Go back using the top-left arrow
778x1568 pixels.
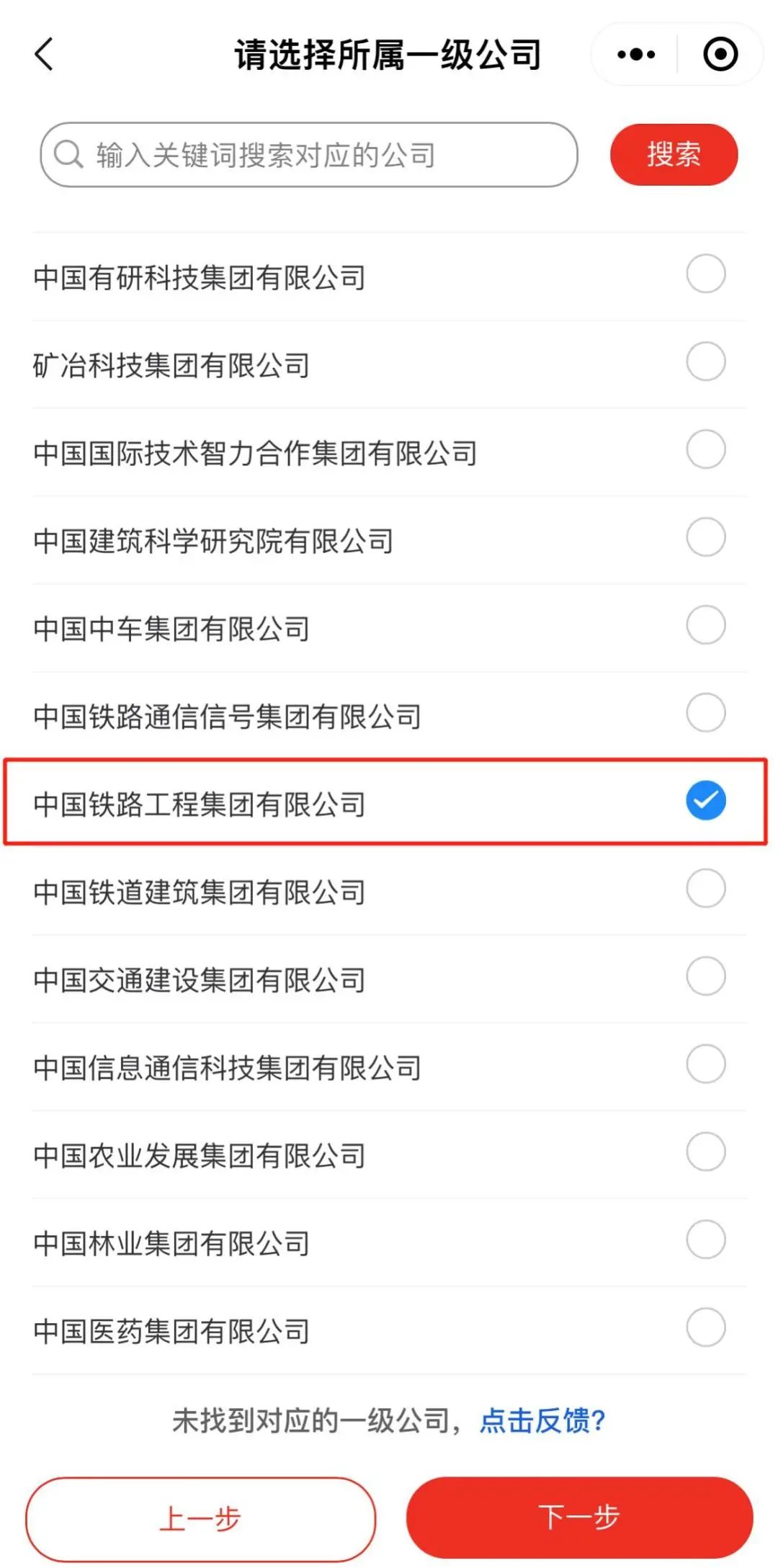[x=44, y=55]
